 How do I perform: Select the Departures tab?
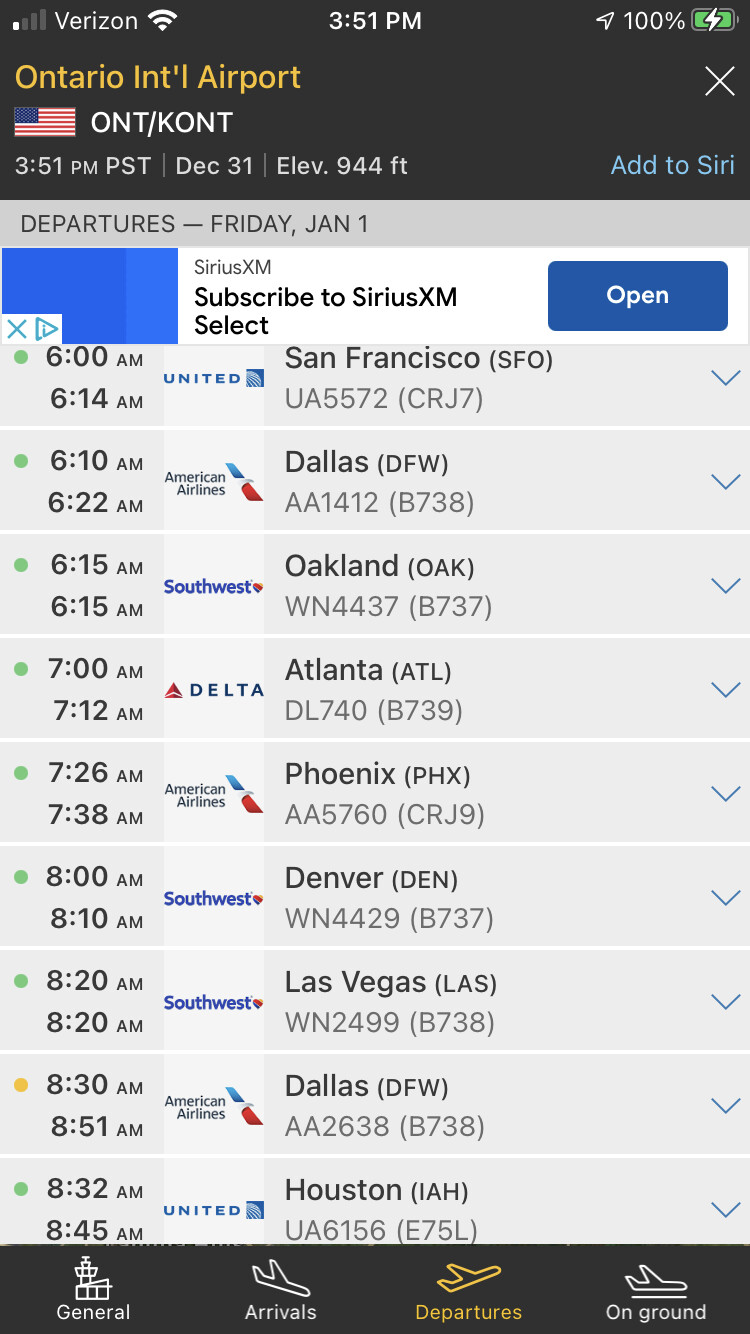[x=469, y=1290]
